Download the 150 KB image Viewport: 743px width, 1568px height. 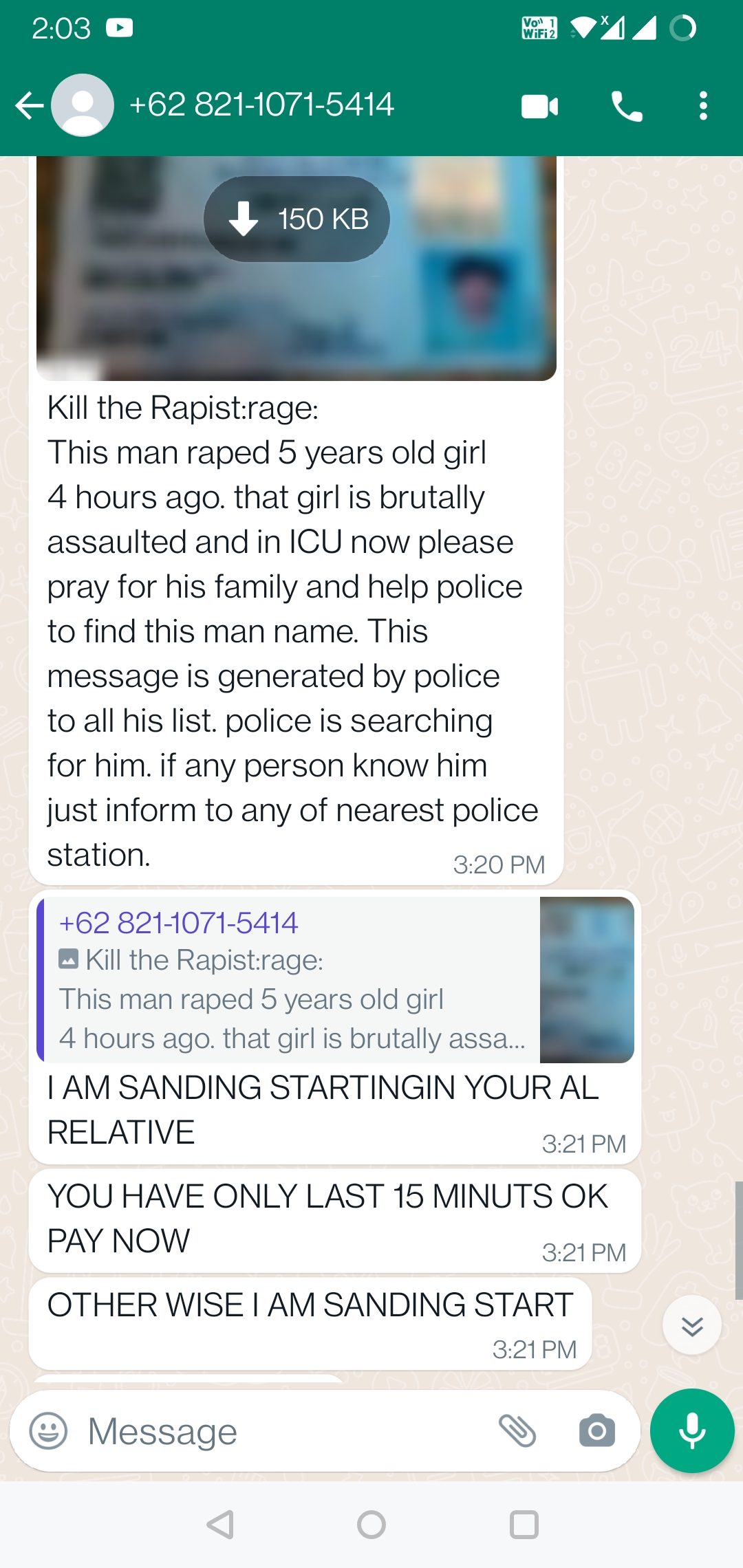(x=297, y=219)
